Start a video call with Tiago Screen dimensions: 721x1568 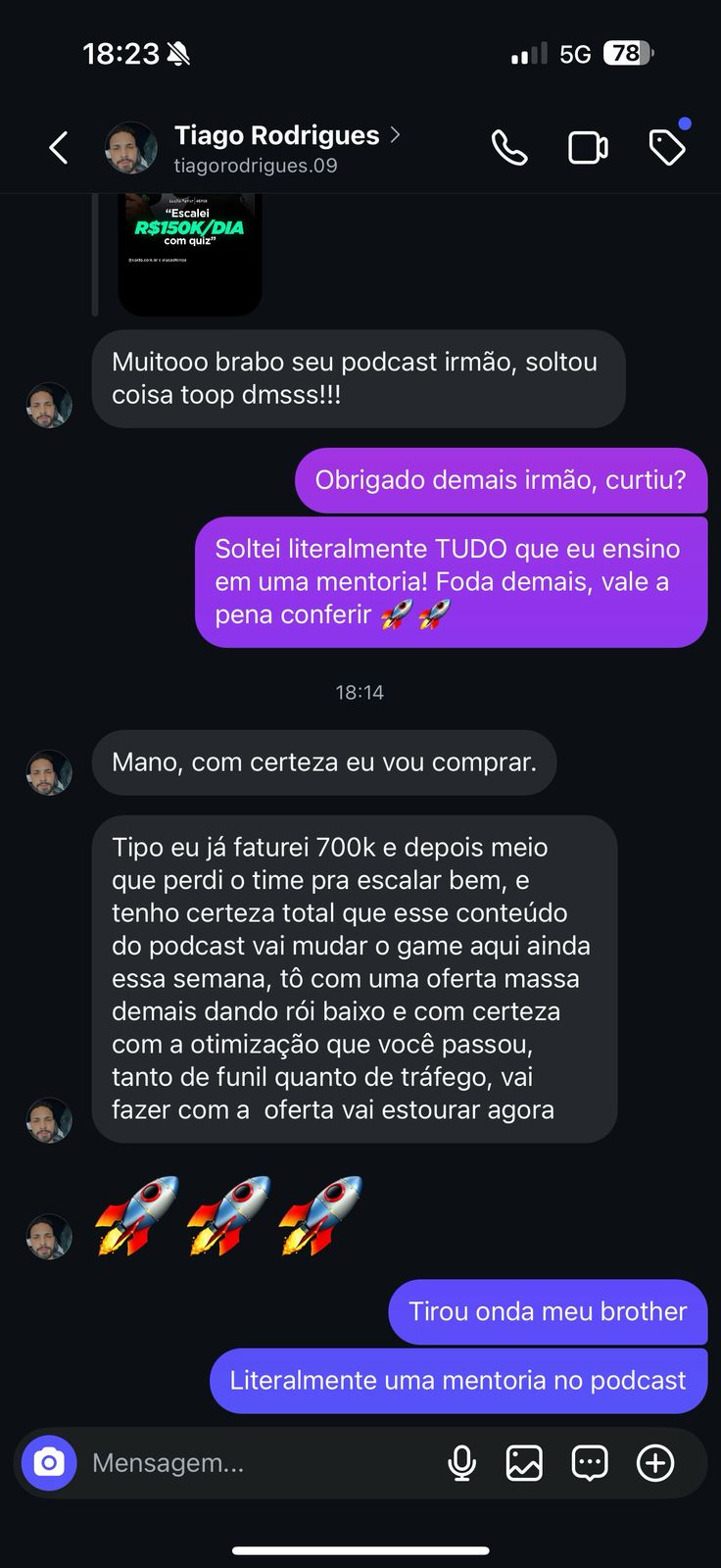tap(588, 148)
